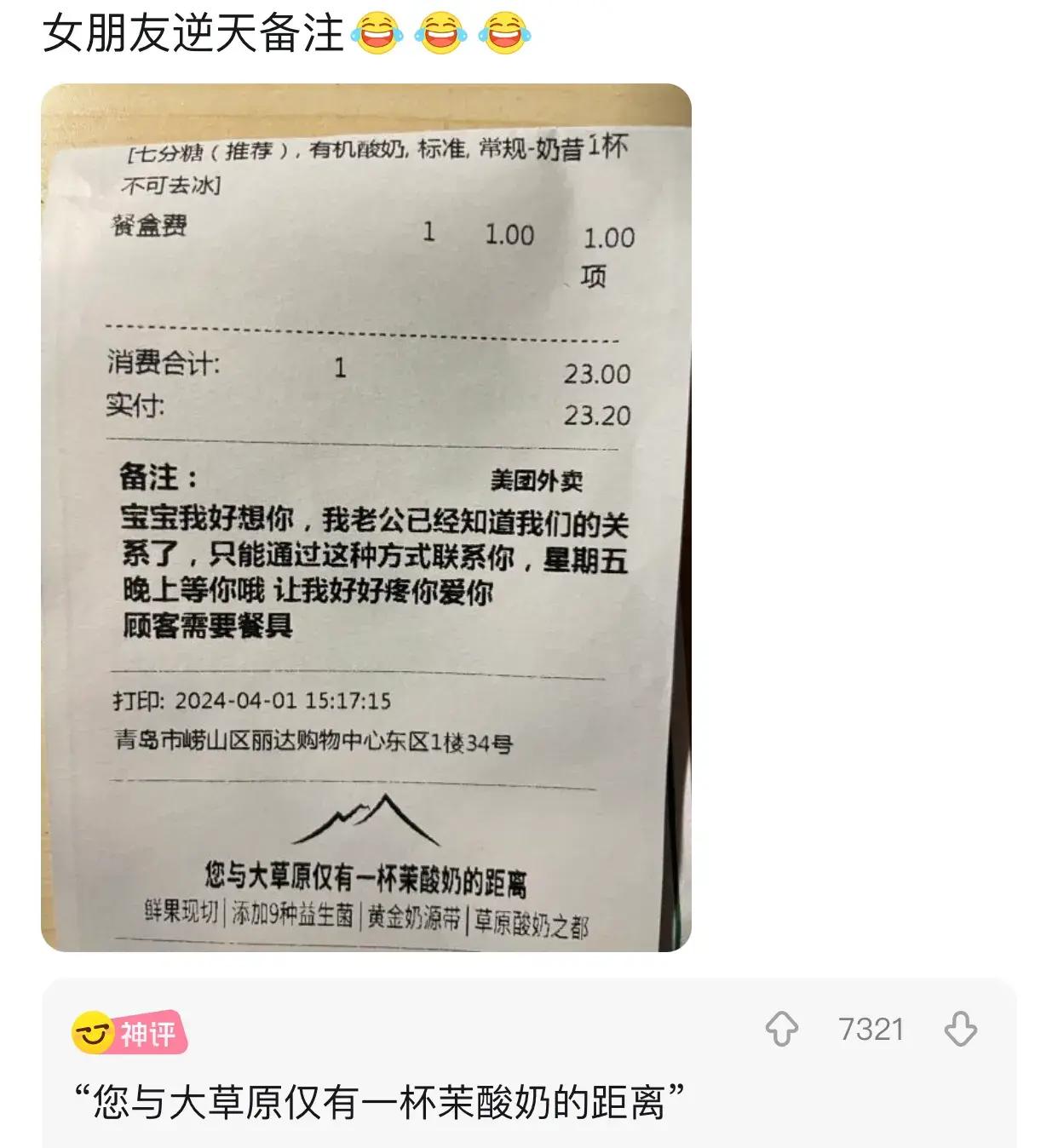The height and width of the screenshot is (1148, 1058).
Task: Open the 神评 top comment
Action: tap(380, 1103)
